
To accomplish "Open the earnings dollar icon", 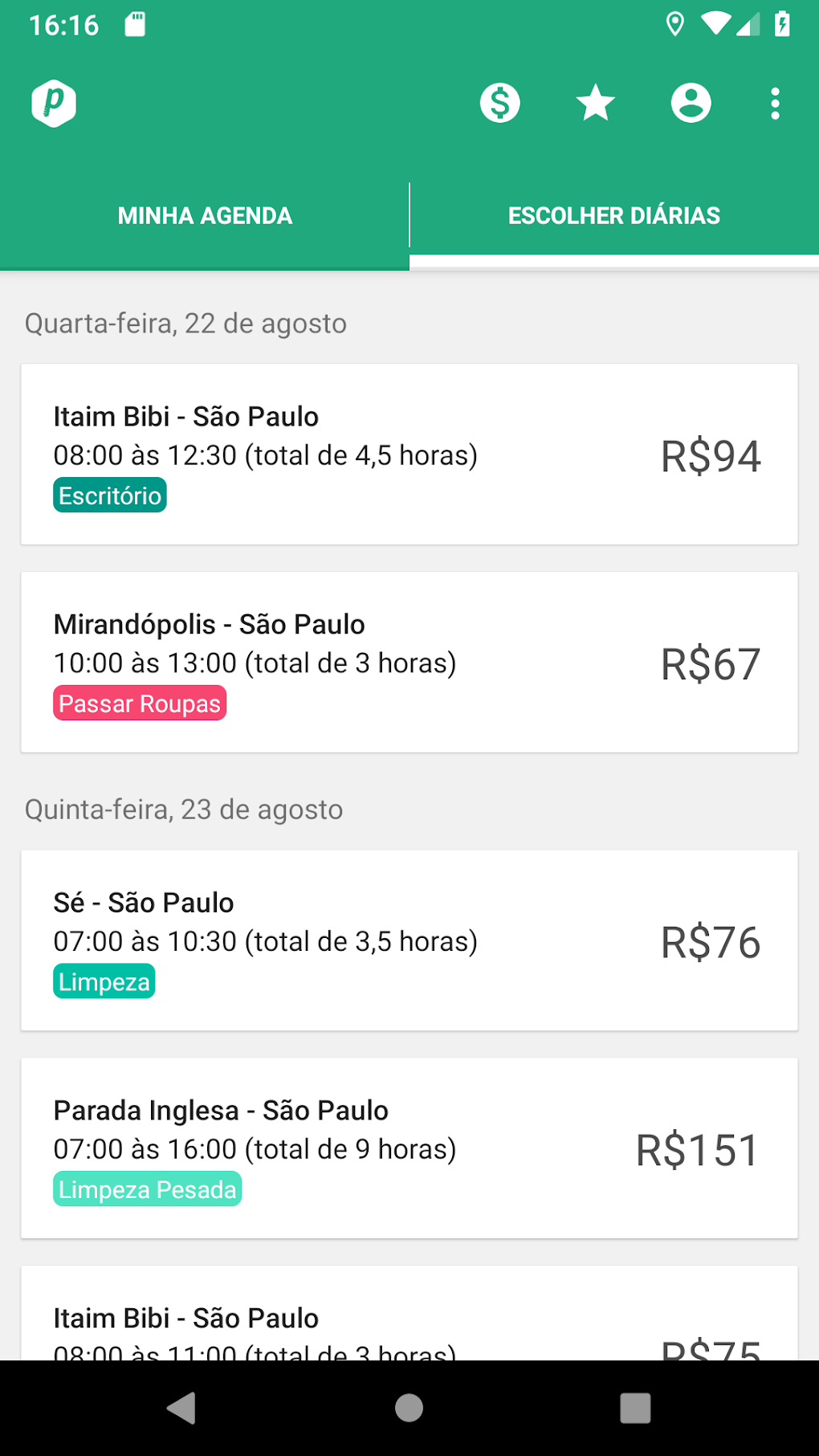I will [x=499, y=102].
